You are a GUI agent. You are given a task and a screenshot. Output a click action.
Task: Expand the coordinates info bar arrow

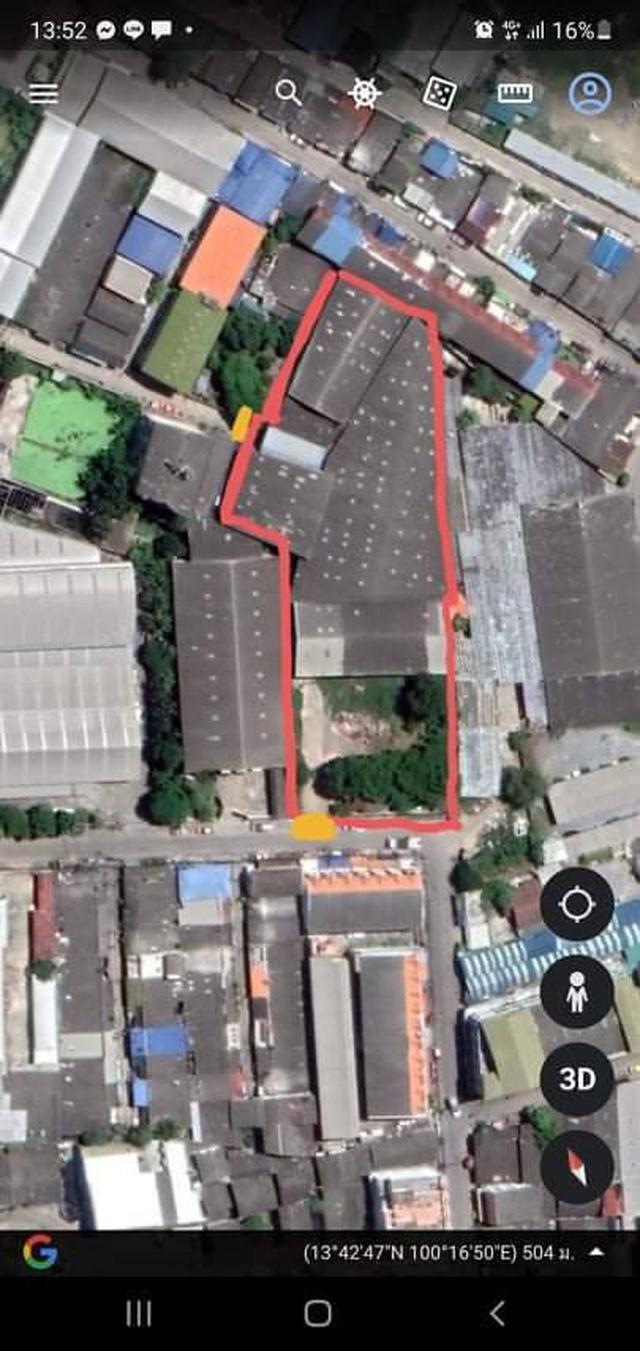[x=596, y=1251]
